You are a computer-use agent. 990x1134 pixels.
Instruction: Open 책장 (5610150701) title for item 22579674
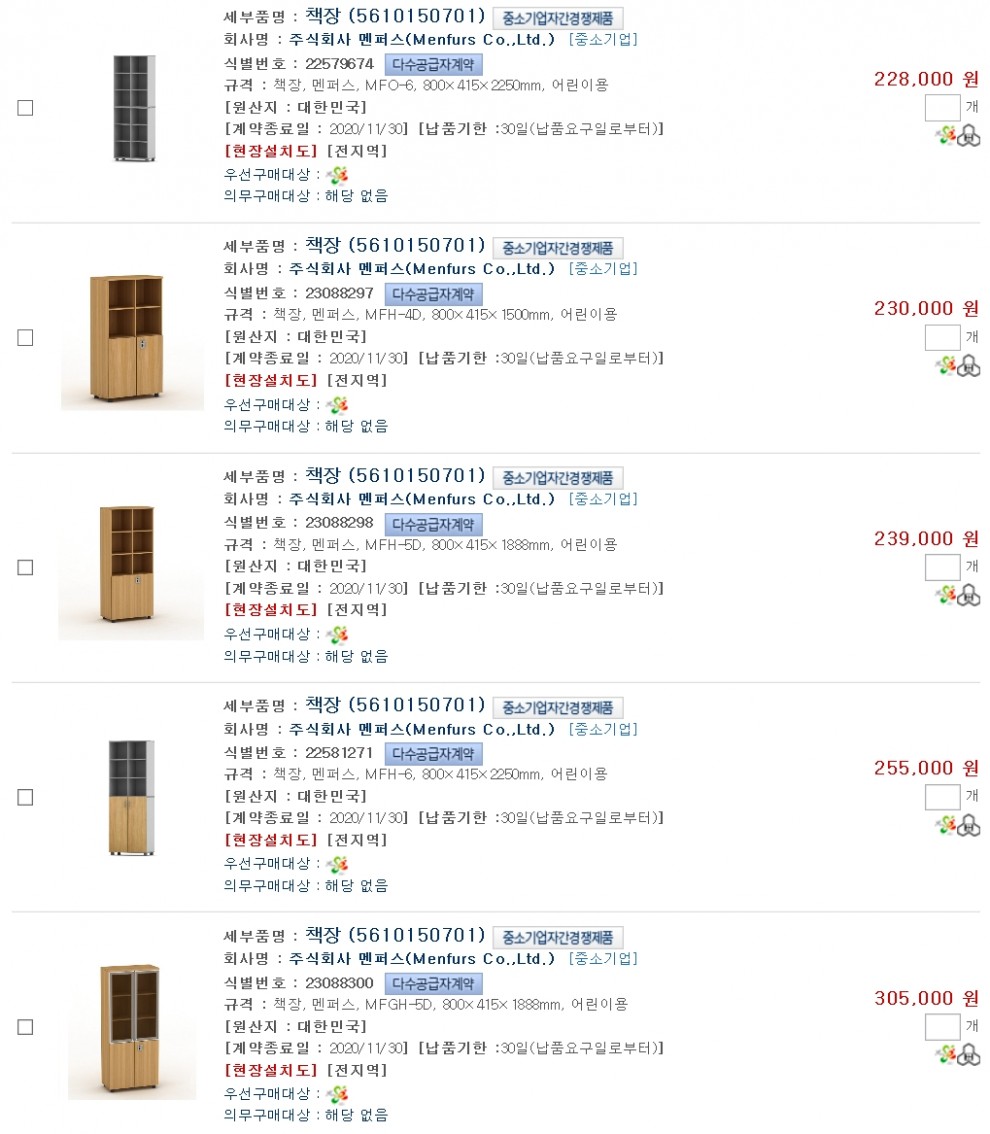click(x=395, y=17)
